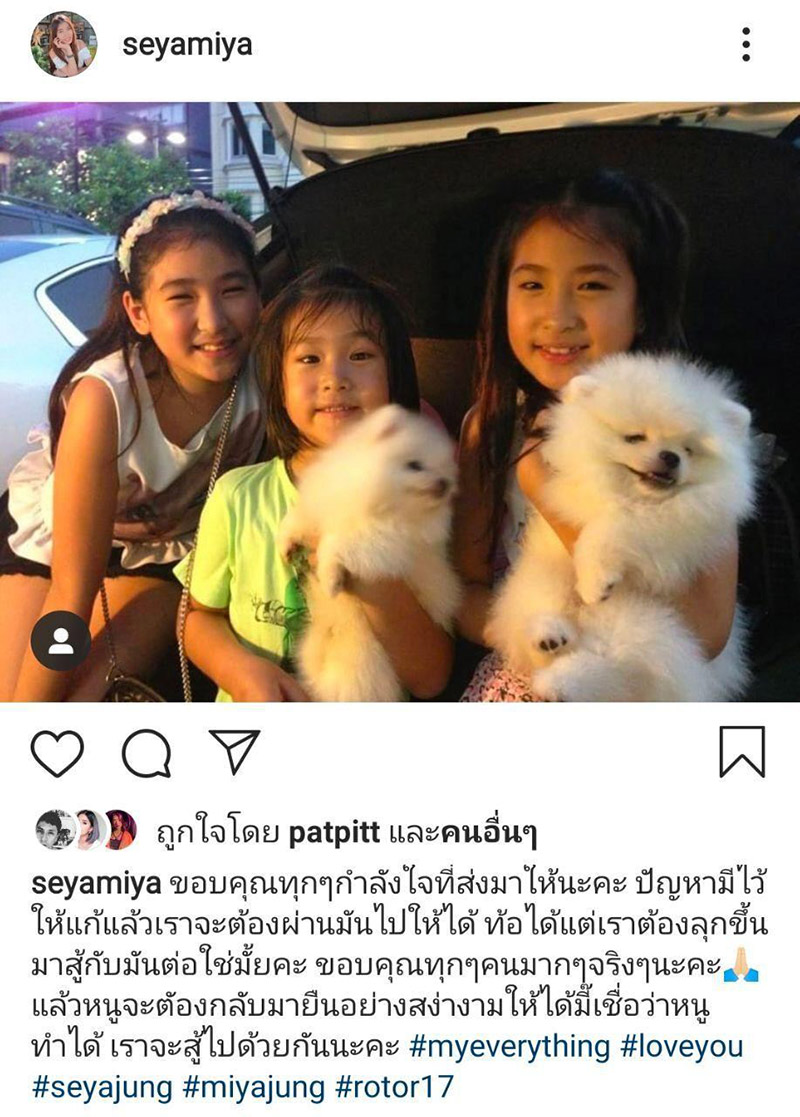Open the #miyajung hashtag
The image size is (800, 1117).
pyautogui.click(x=264, y=1087)
